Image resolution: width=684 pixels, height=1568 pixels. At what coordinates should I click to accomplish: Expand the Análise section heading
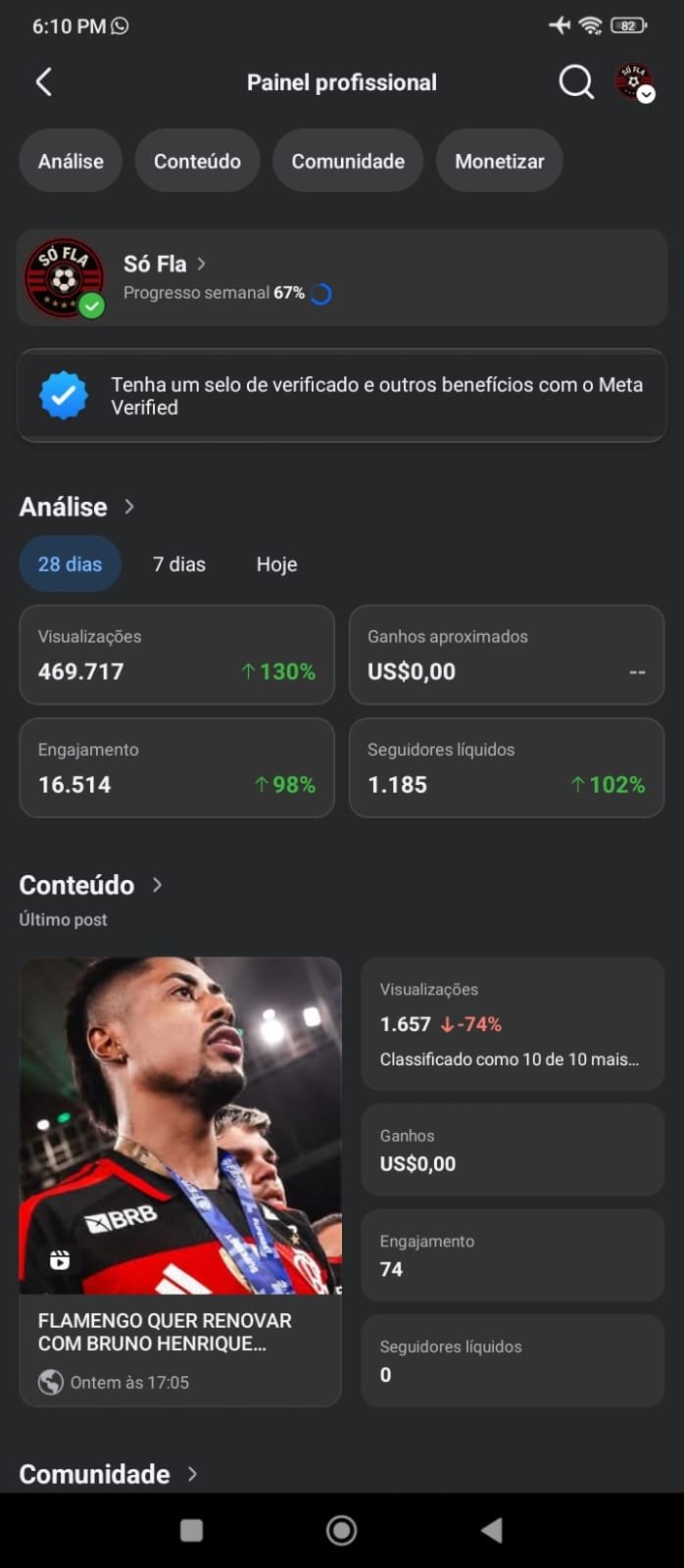76,507
